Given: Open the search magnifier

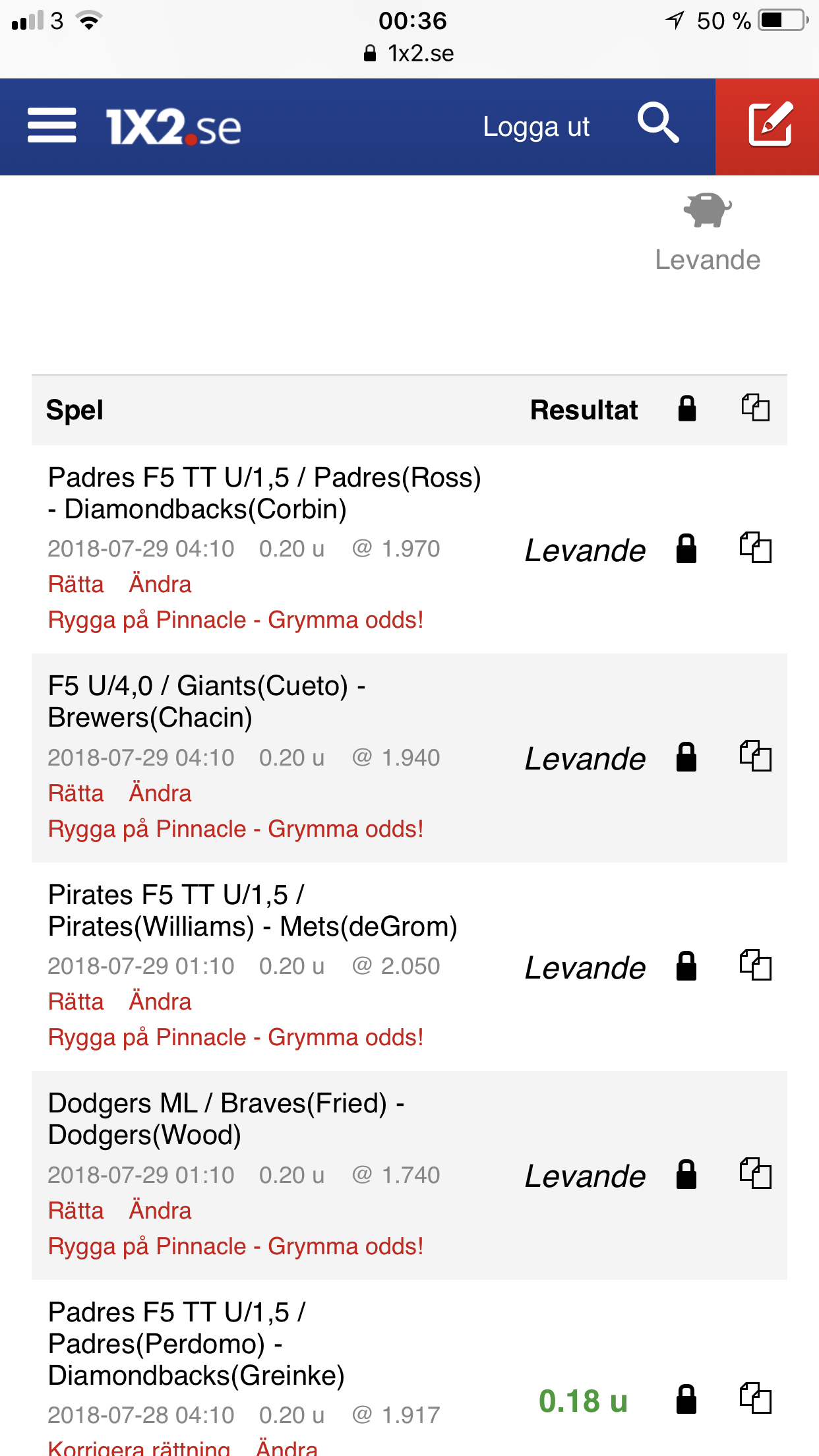Looking at the screenshot, I should click(658, 123).
